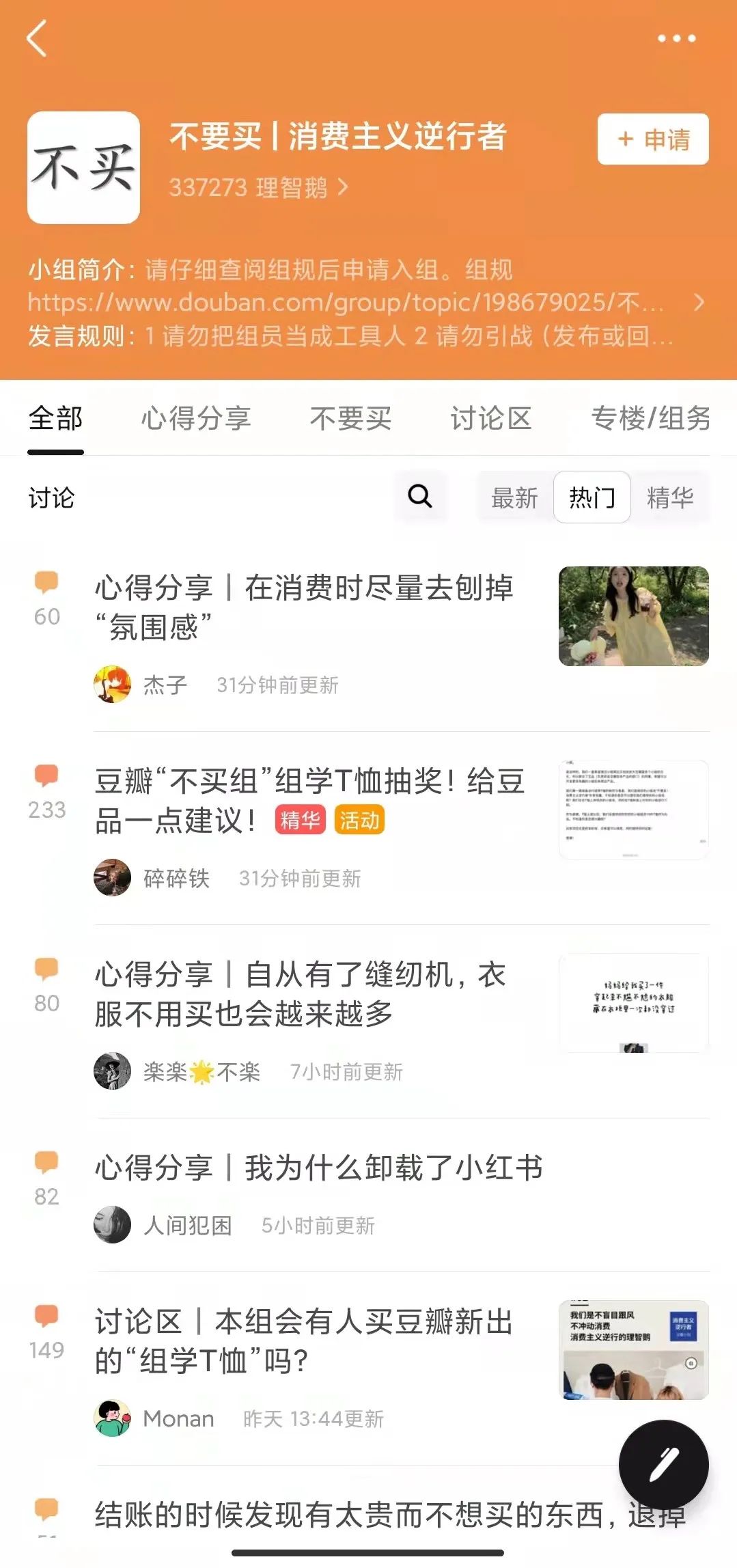Open the 337273 理智鹅 member list

[x=258, y=187]
